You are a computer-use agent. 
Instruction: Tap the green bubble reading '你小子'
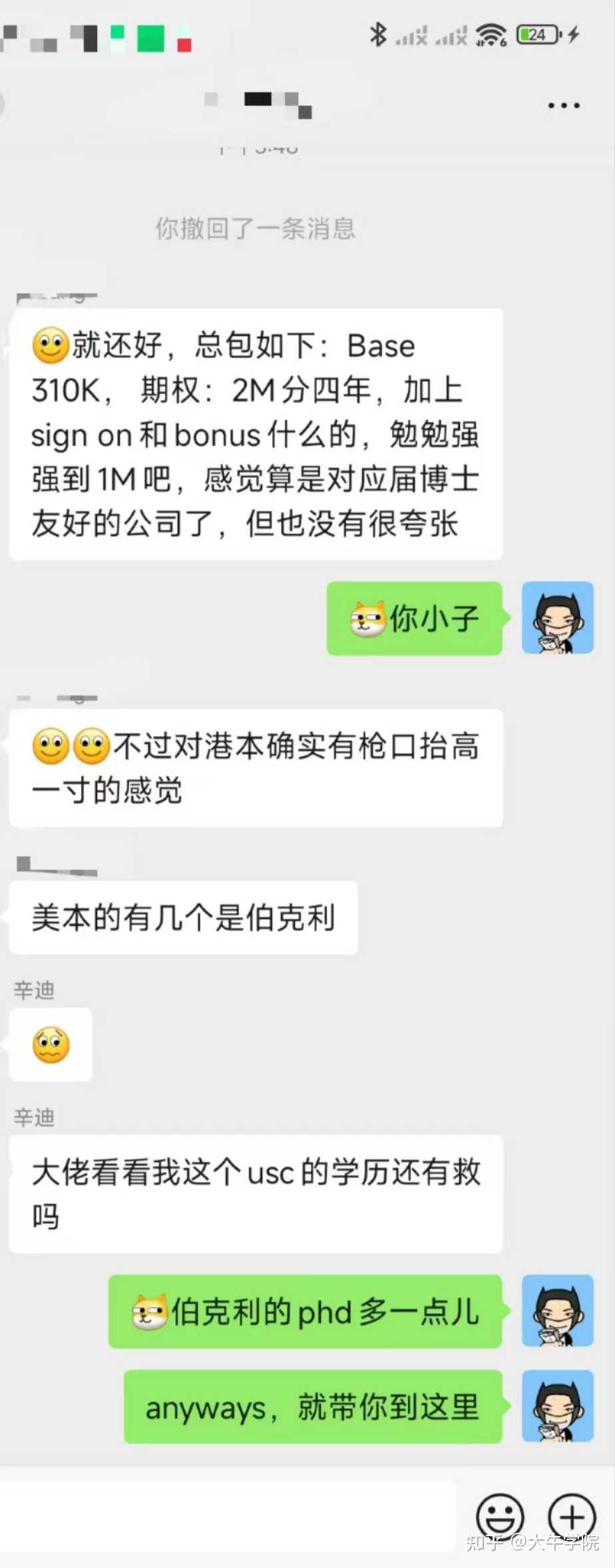(x=414, y=618)
